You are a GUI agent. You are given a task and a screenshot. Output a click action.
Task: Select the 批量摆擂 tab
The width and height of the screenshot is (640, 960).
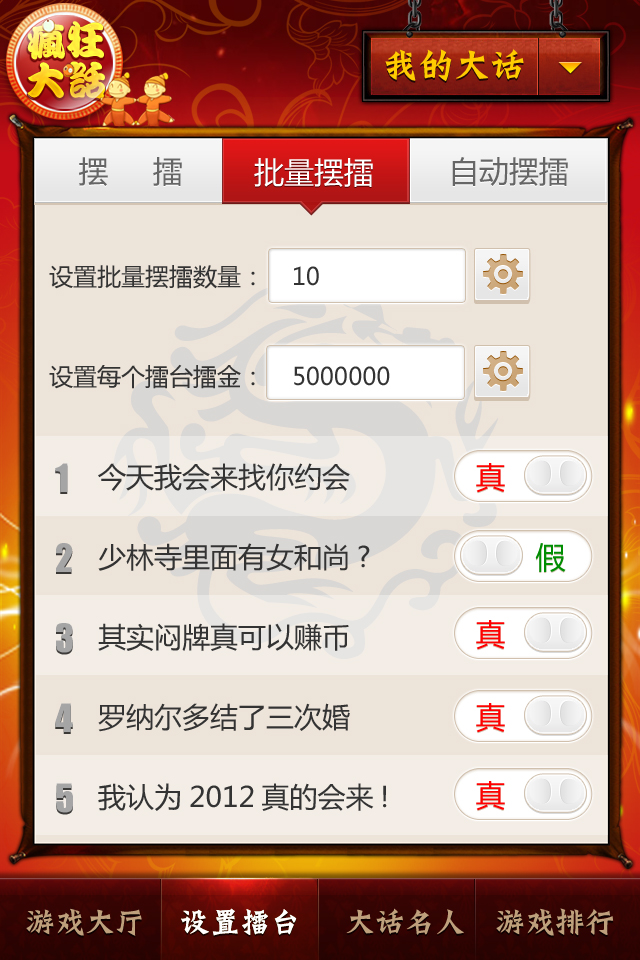click(315, 172)
